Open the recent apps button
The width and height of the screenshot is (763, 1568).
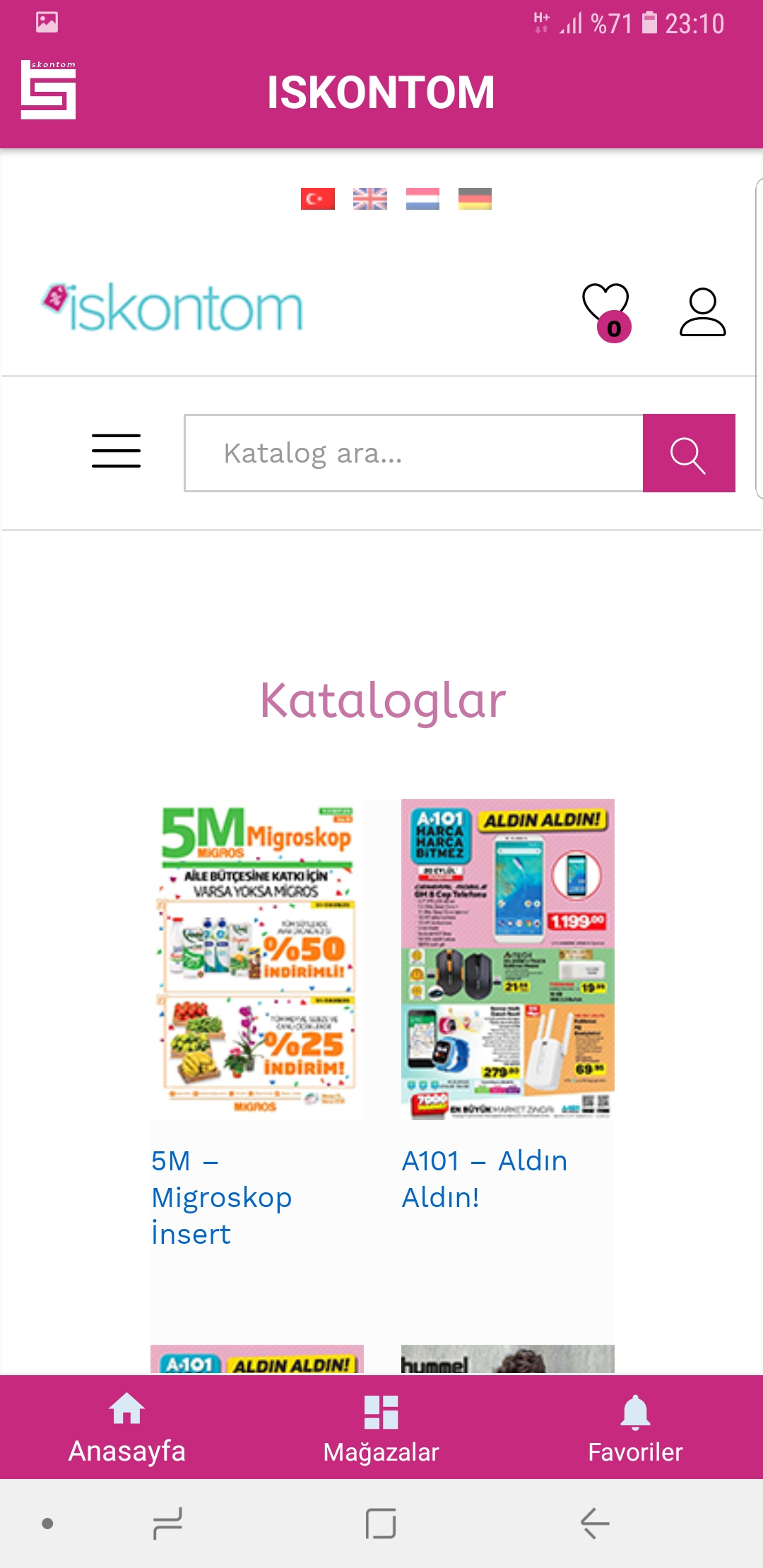tap(168, 1523)
